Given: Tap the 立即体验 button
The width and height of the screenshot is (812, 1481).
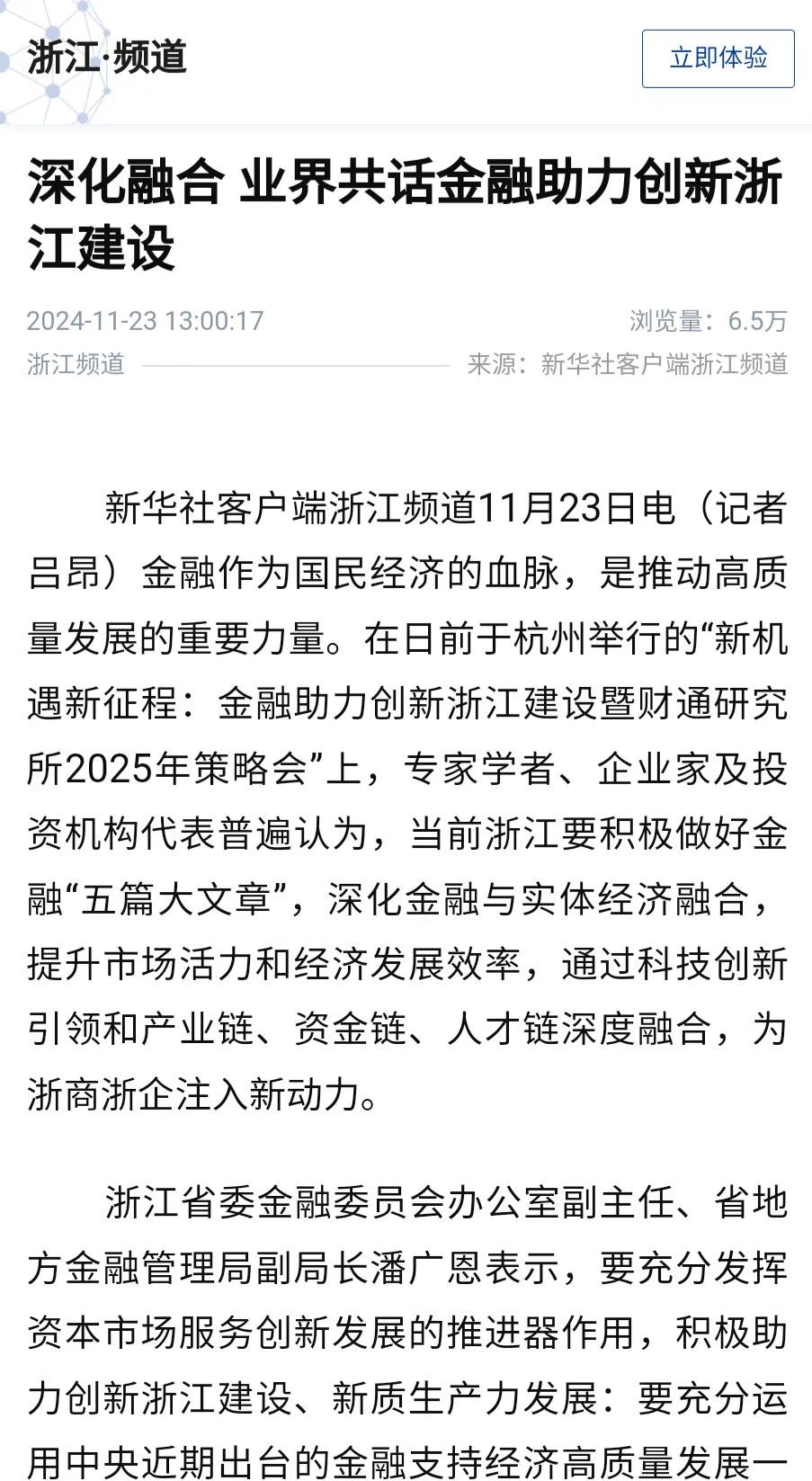Looking at the screenshot, I should 718,58.
